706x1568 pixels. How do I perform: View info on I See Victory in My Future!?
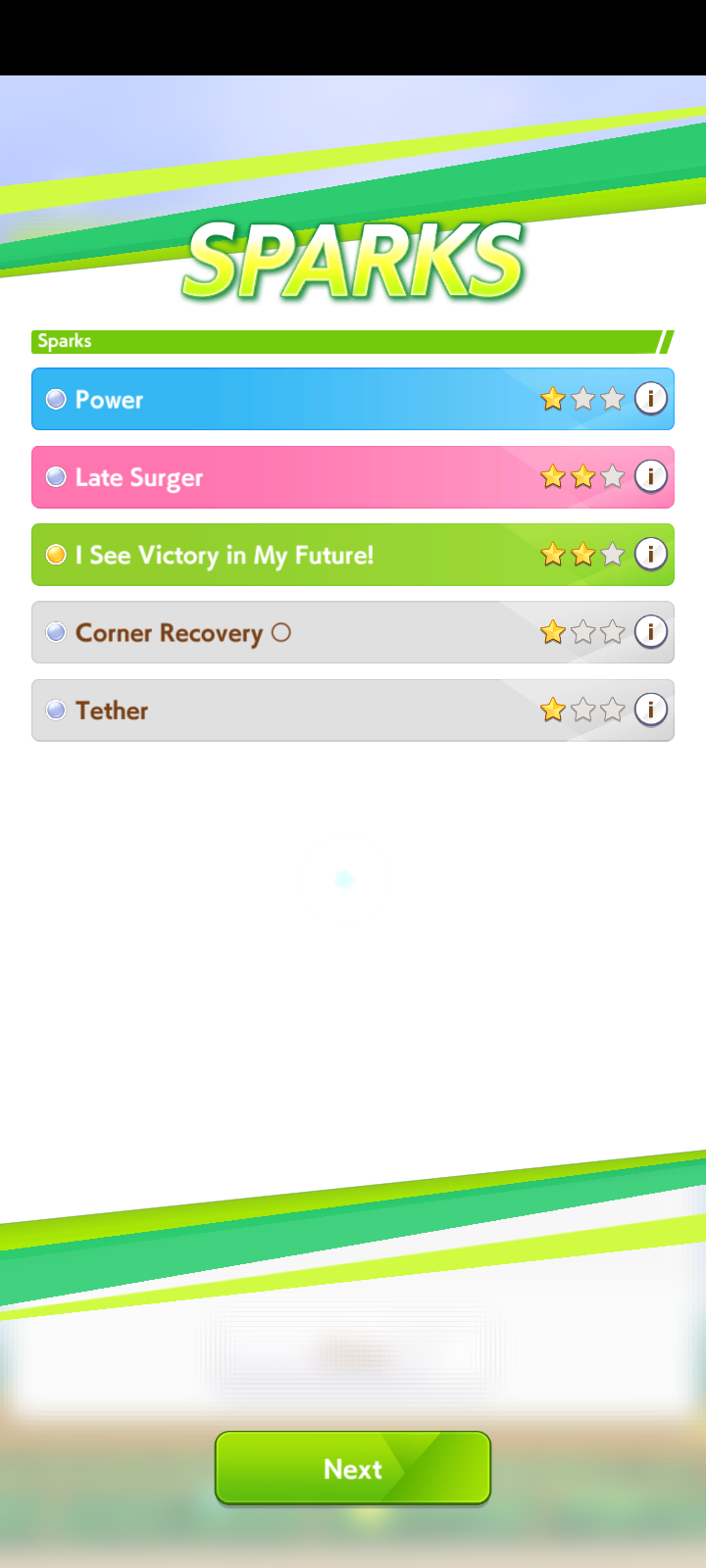(651, 554)
